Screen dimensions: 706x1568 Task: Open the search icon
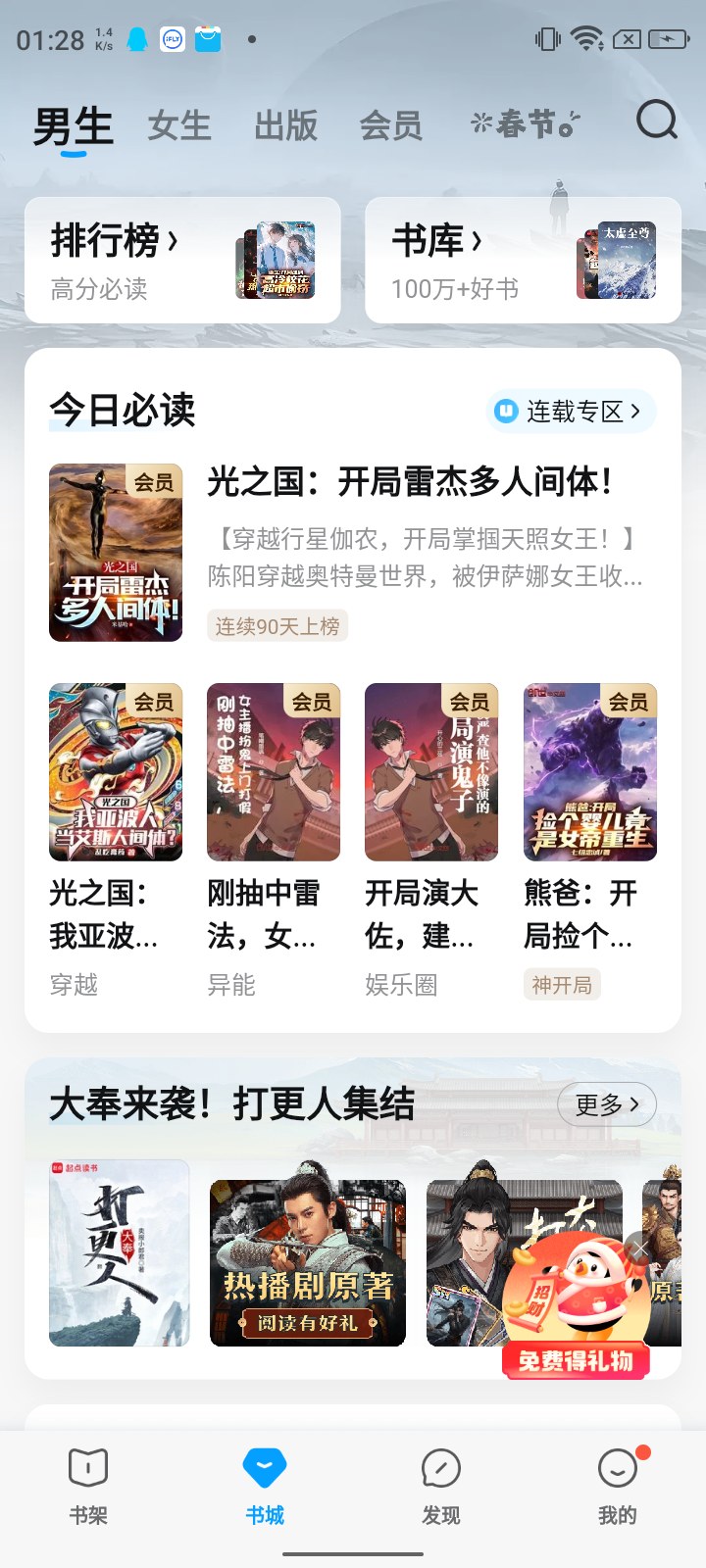pyautogui.click(x=656, y=122)
